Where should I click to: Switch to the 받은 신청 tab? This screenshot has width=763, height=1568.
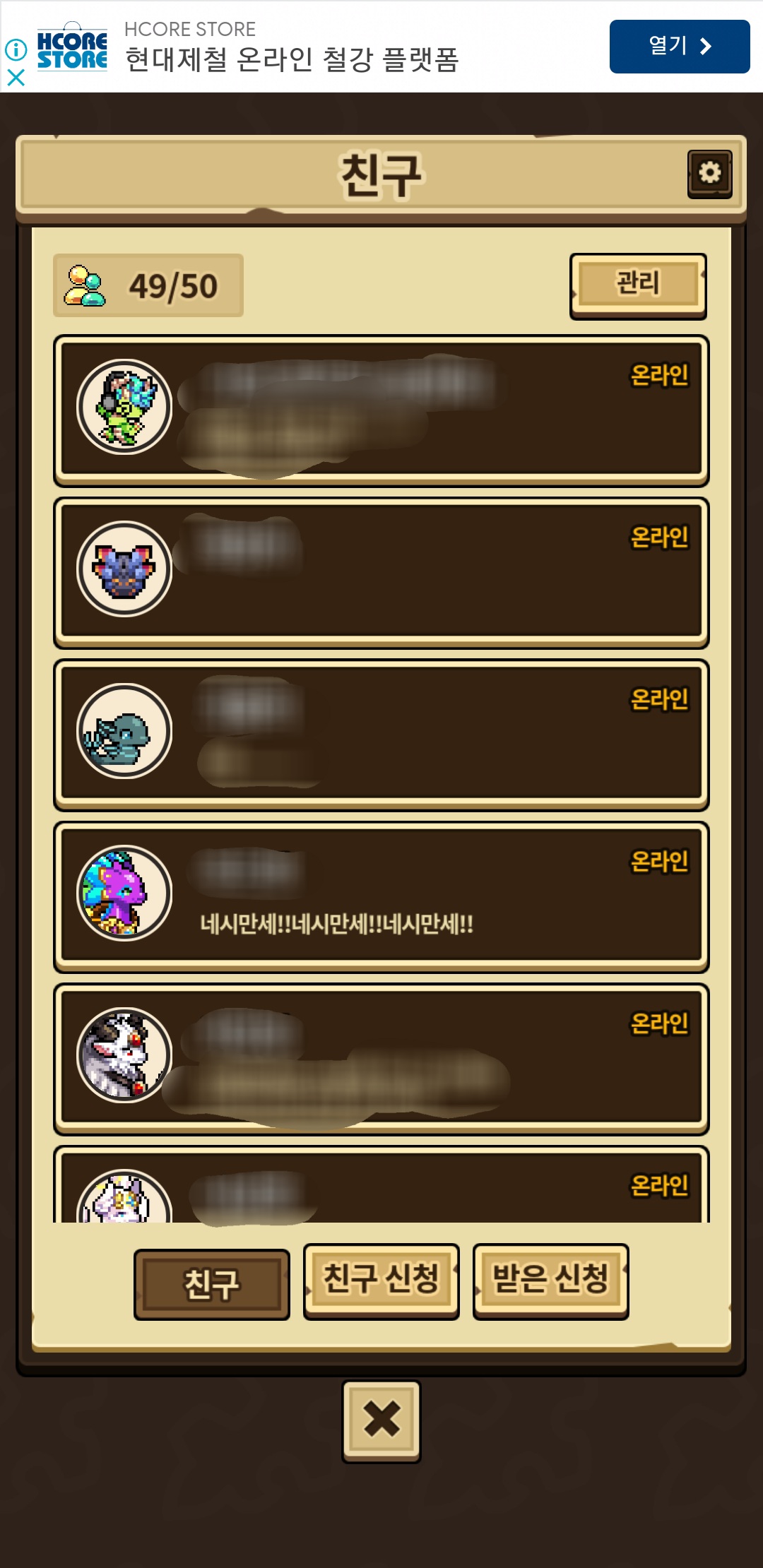pyautogui.click(x=550, y=1281)
